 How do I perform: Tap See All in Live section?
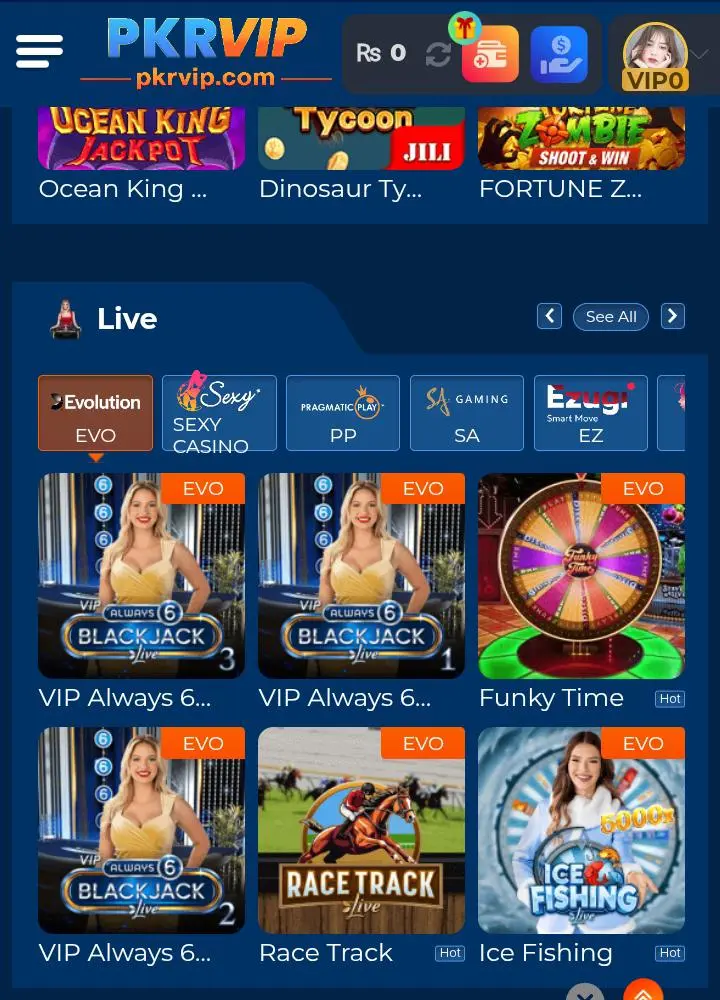tap(611, 317)
